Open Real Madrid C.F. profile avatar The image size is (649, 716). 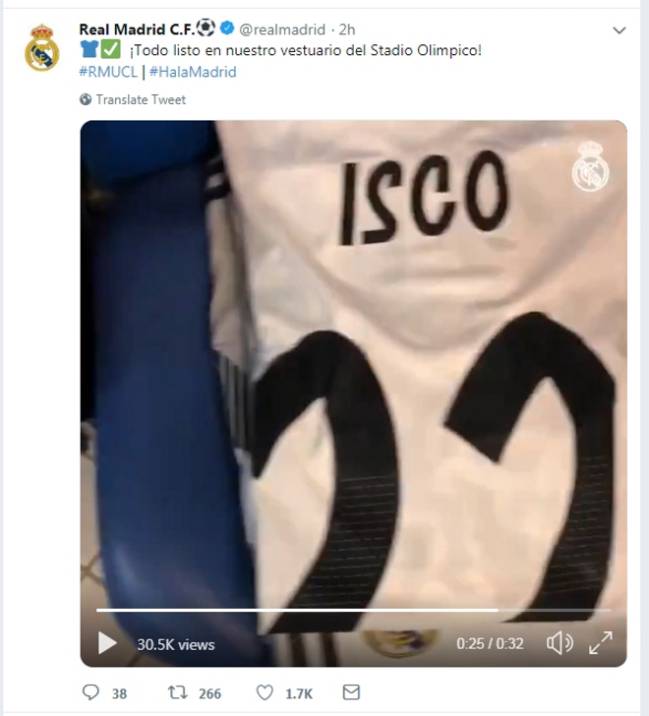[42, 48]
